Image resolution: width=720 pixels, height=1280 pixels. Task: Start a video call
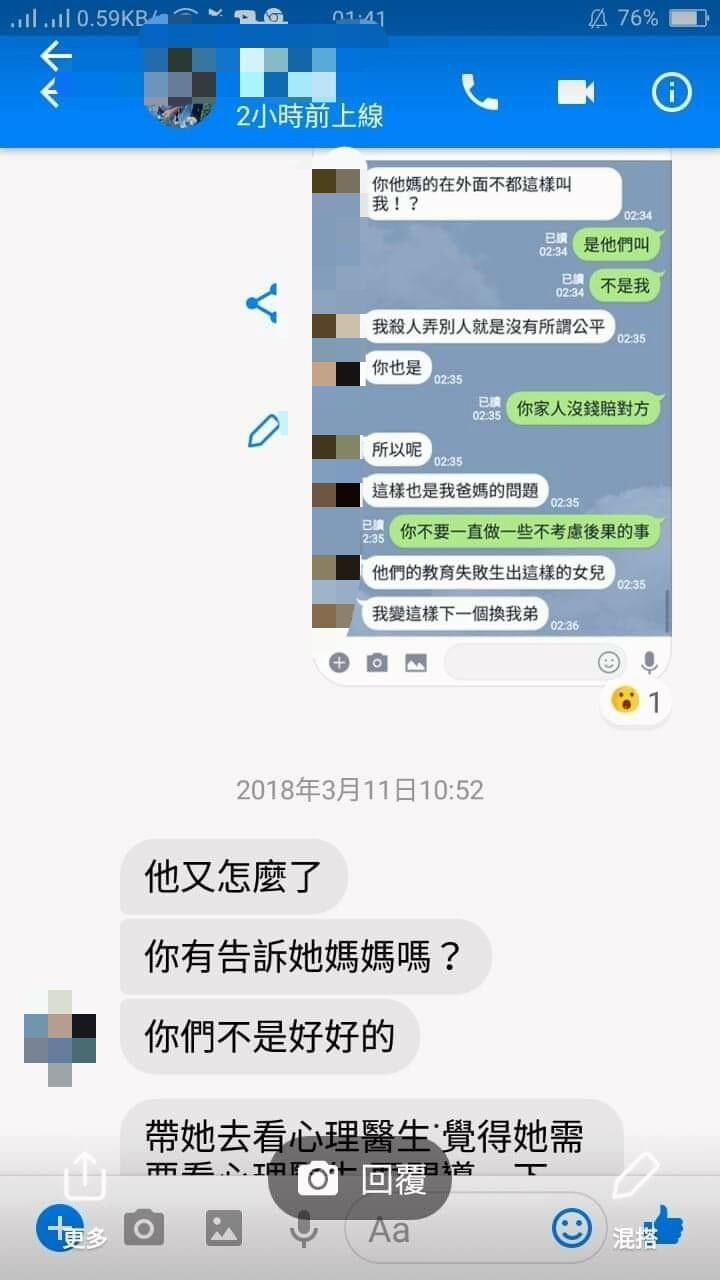coord(576,92)
